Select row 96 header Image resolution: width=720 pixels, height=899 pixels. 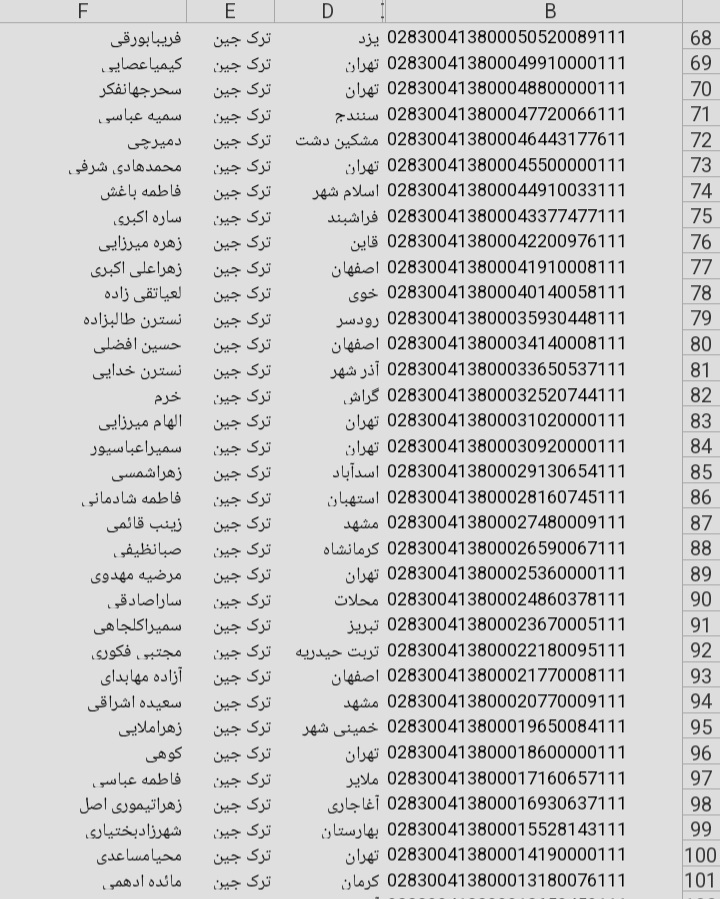tap(701, 753)
